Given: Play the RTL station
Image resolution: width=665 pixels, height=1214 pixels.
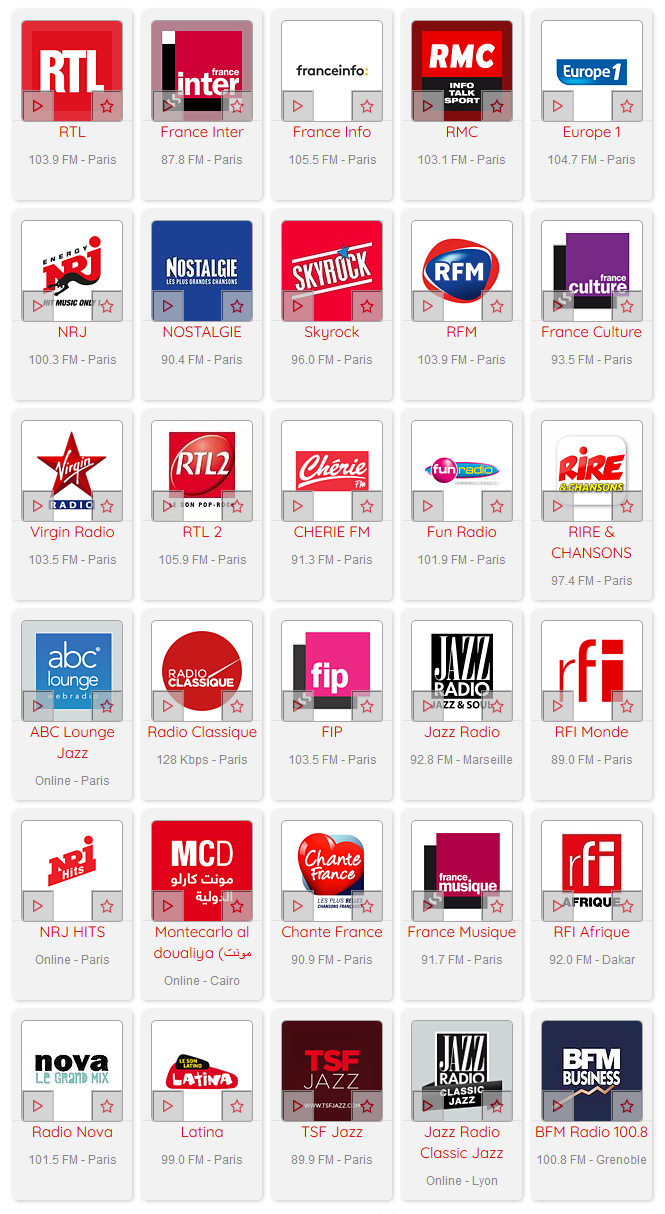Looking at the screenshot, I should pos(37,106).
